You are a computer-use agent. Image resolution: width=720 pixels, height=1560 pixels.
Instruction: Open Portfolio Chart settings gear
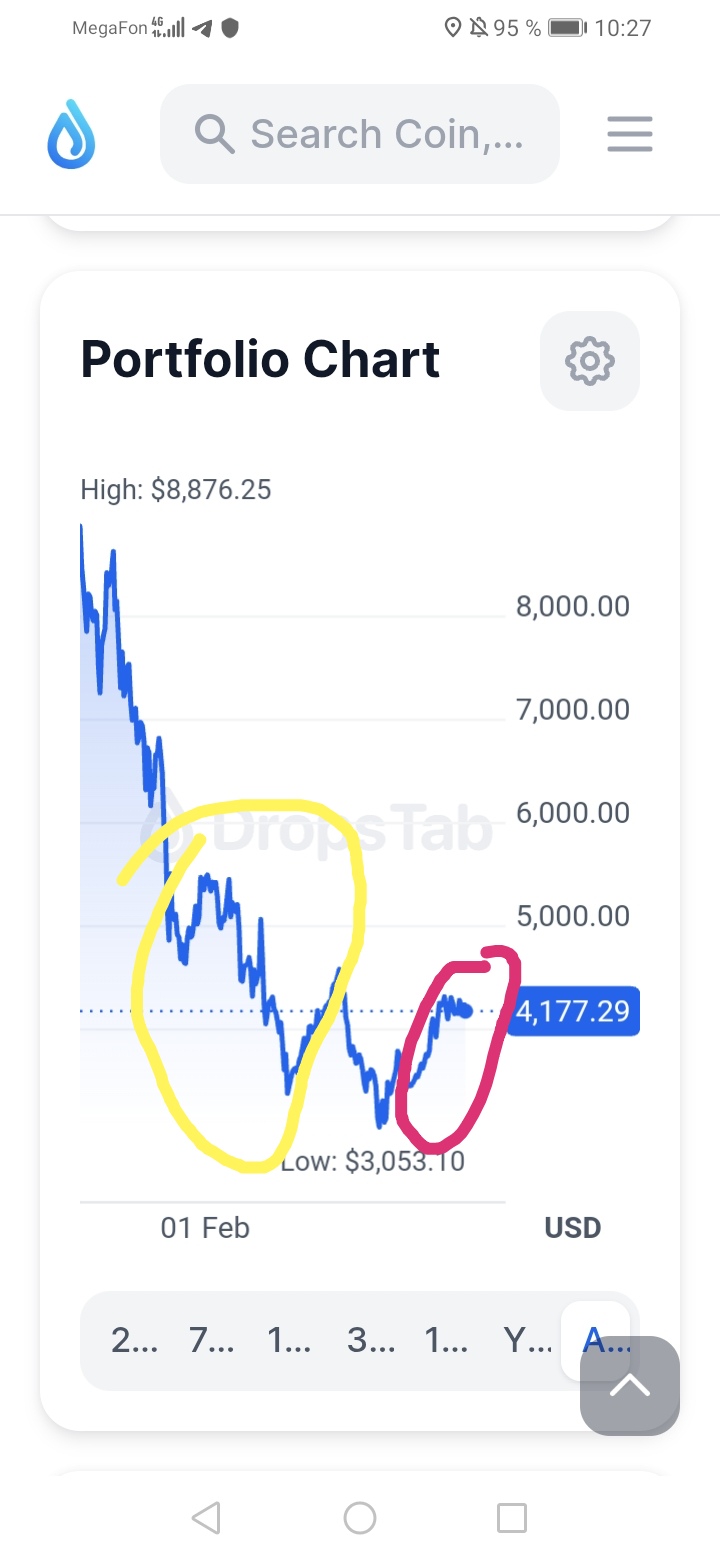589,361
